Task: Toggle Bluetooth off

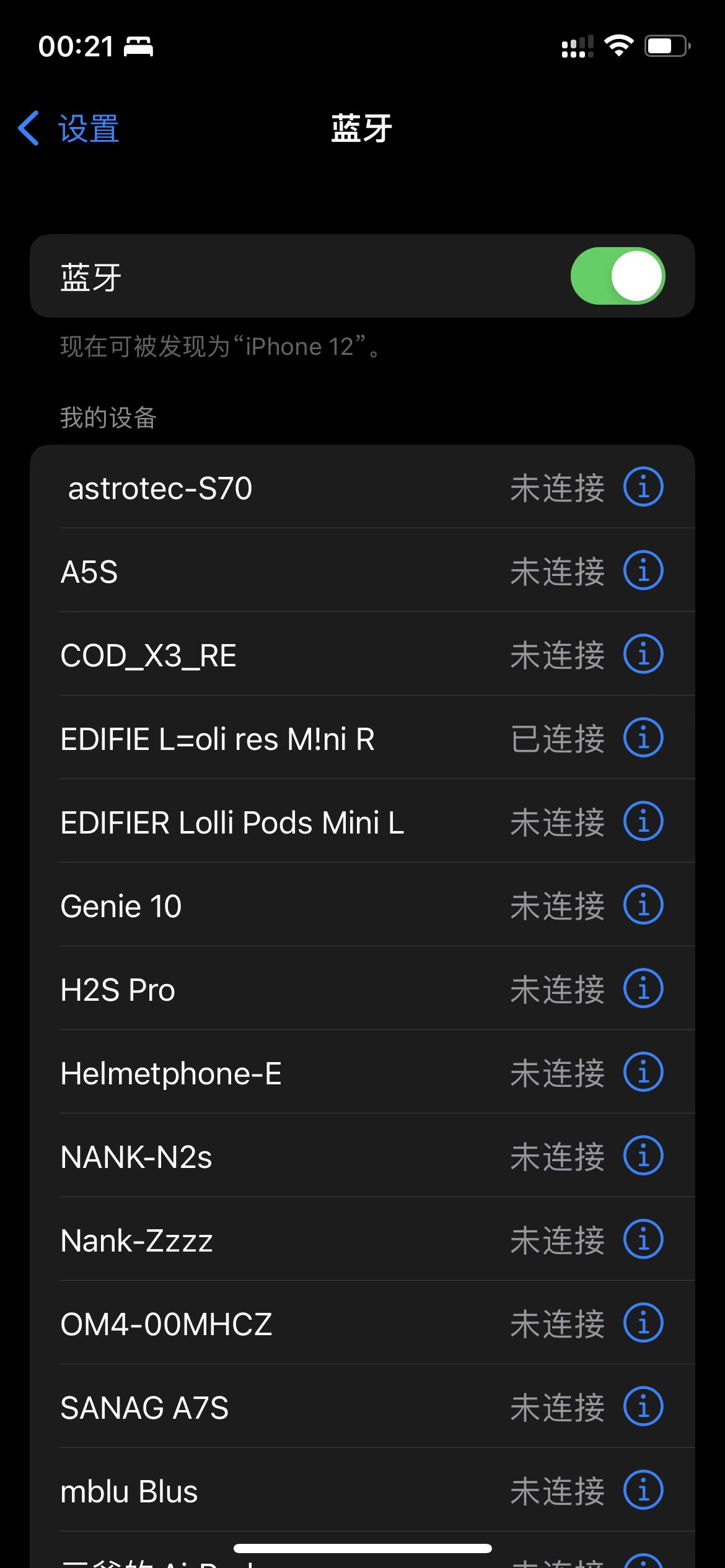Action: (x=617, y=276)
